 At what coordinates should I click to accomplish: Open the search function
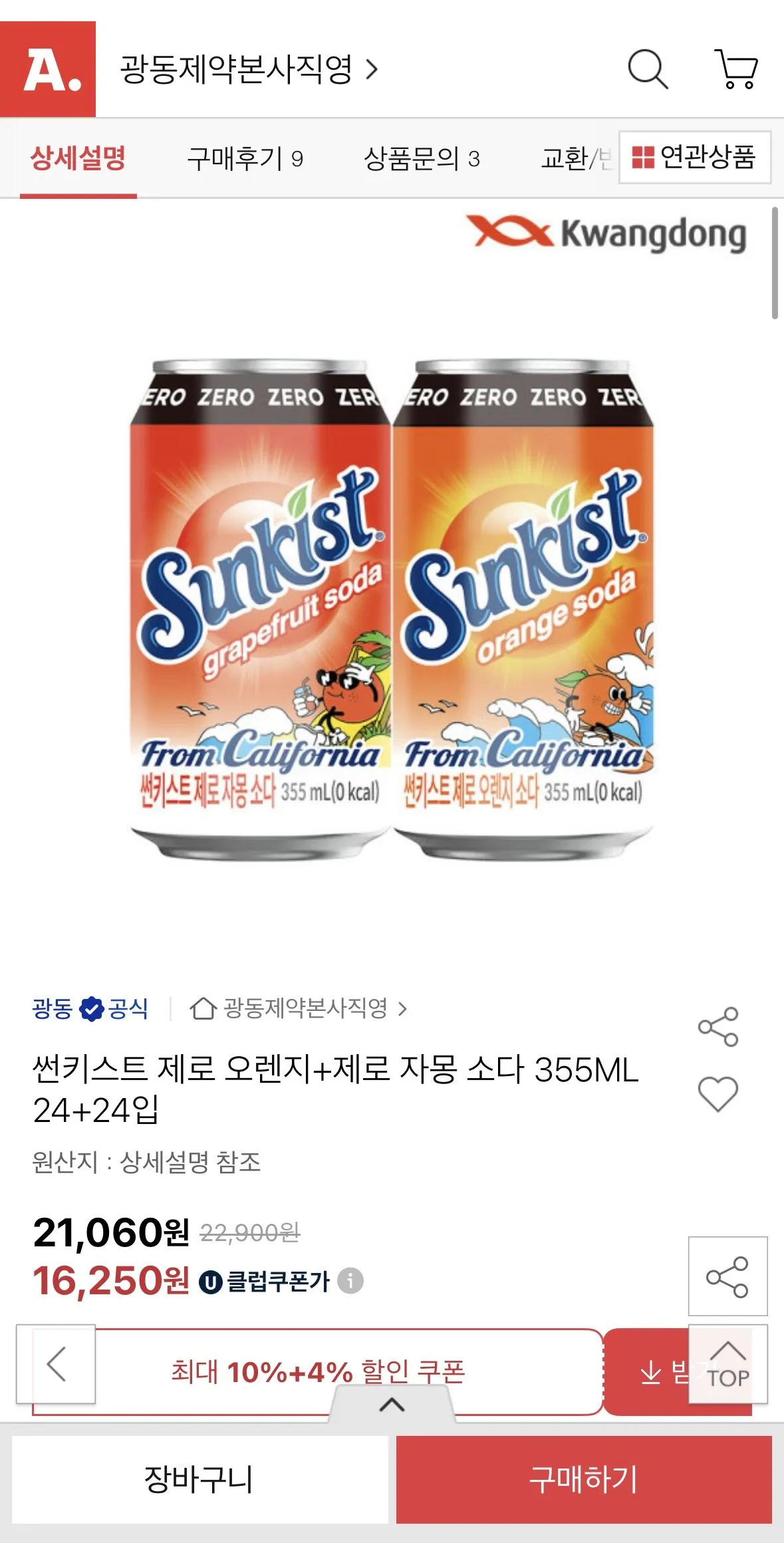pos(648,69)
